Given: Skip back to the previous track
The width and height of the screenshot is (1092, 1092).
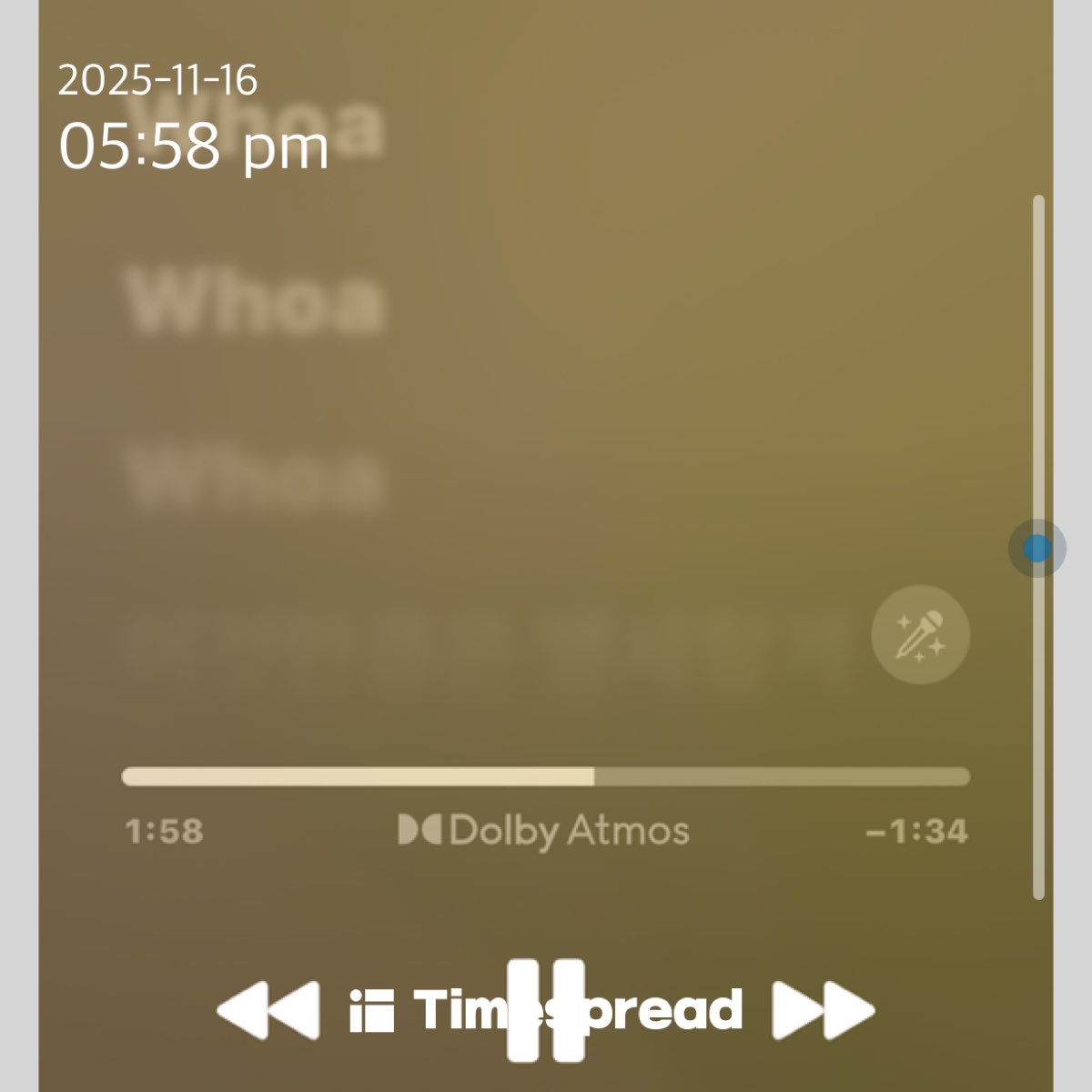Looking at the screenshot, I should tap(268, 1010).
